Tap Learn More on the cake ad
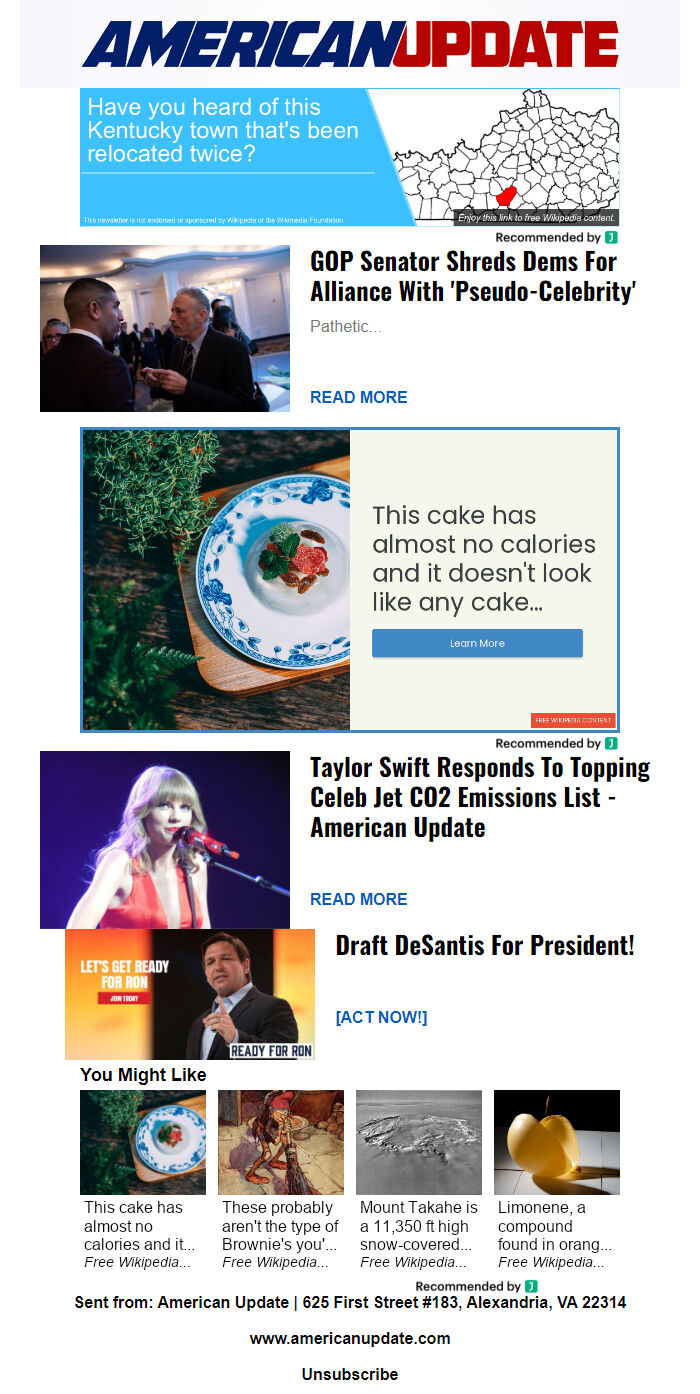Viewport: 700px width, 1394px height. coord(477,643)
